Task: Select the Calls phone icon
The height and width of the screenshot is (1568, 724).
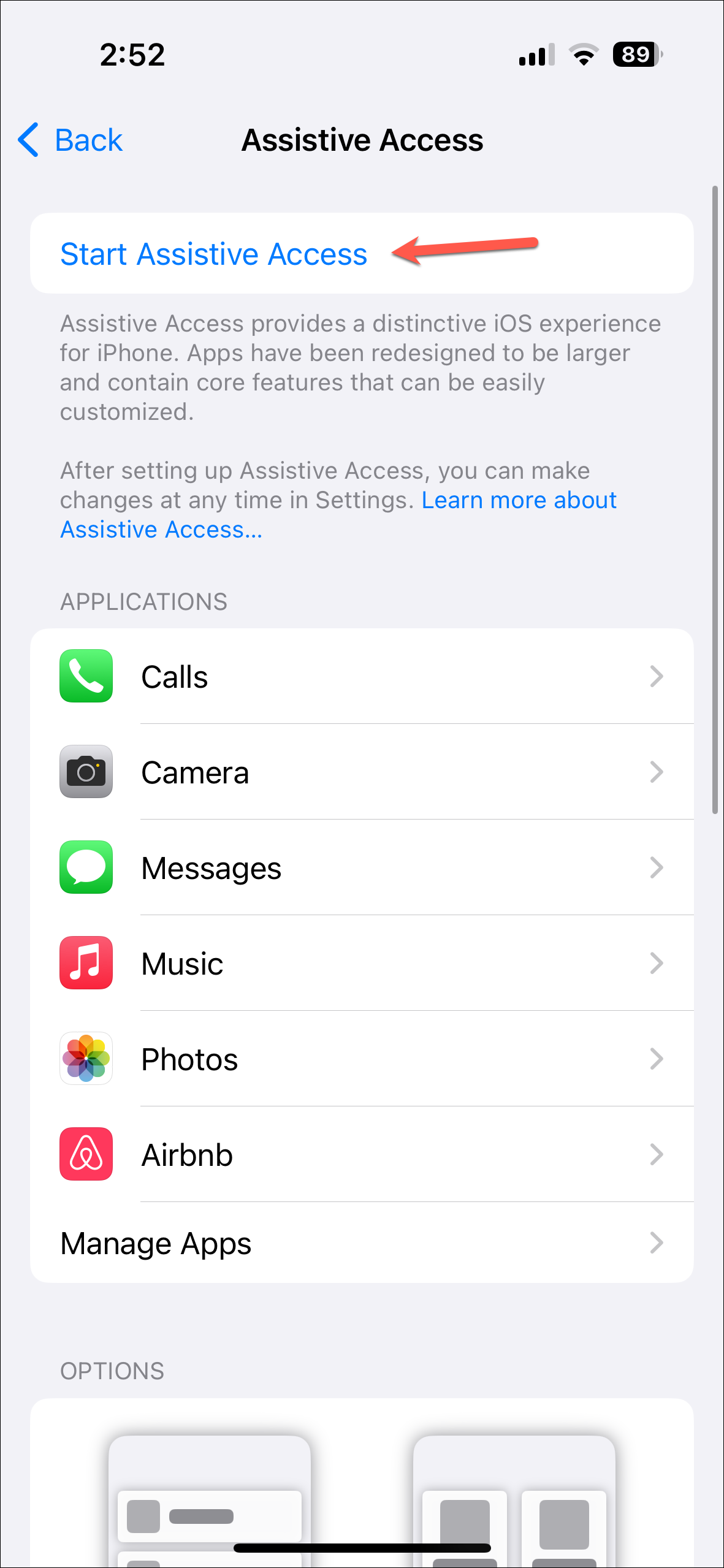Action: point(86,676)
